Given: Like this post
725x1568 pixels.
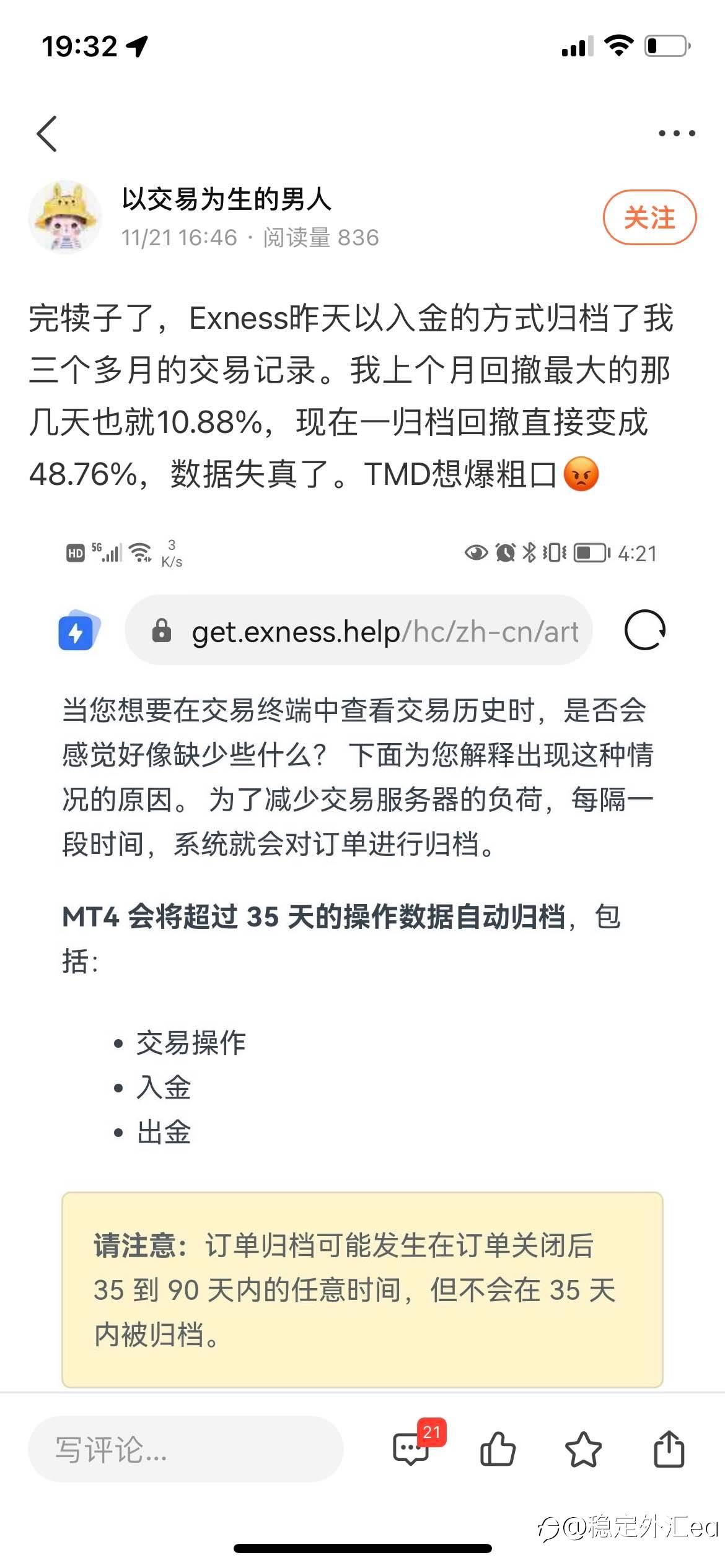Looking at the screenshot, I should (498, 1449).
